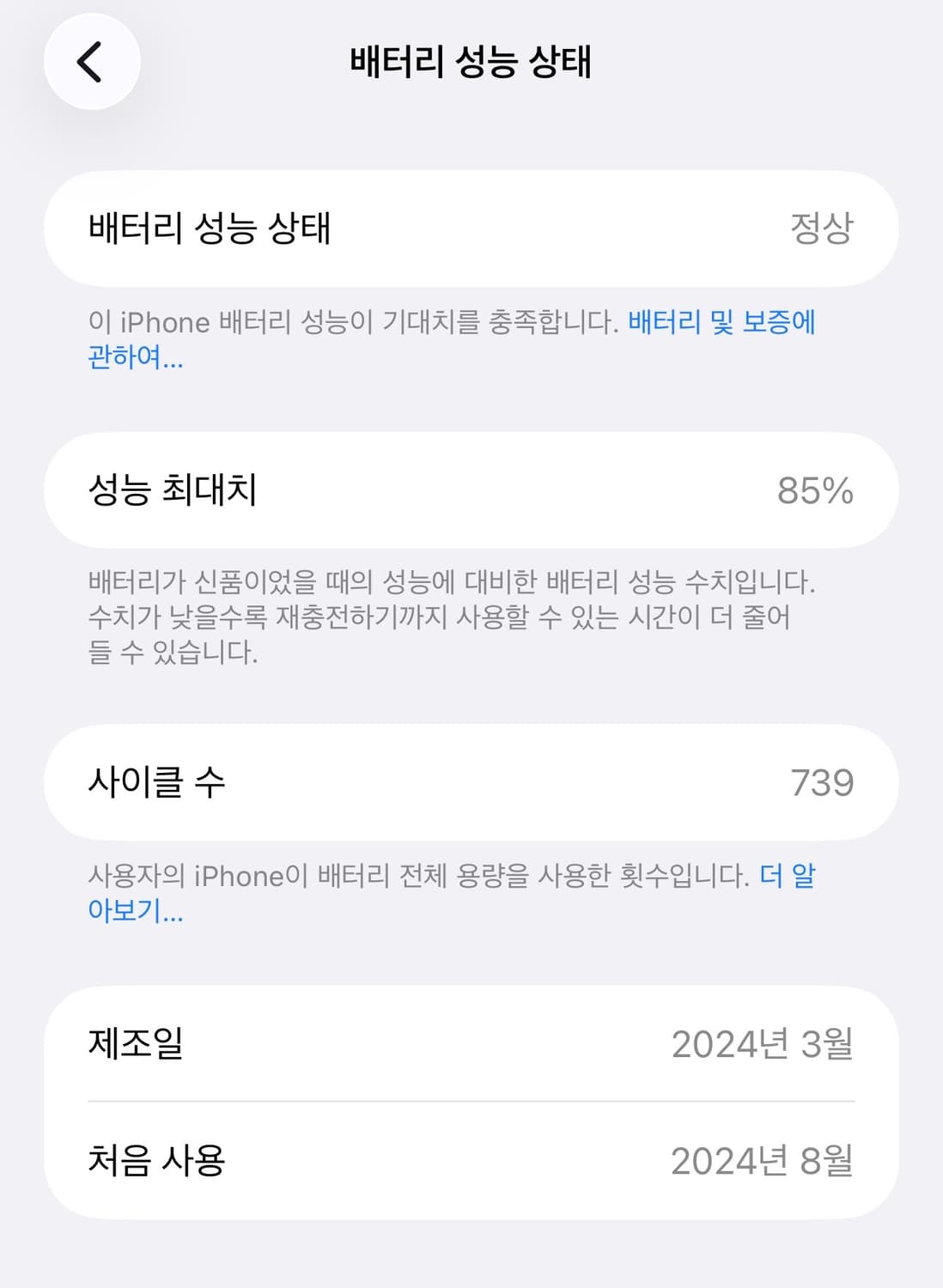Select the 성능 최대치 row
Screen dimensions: 943x1288
(x=471, y=489)
